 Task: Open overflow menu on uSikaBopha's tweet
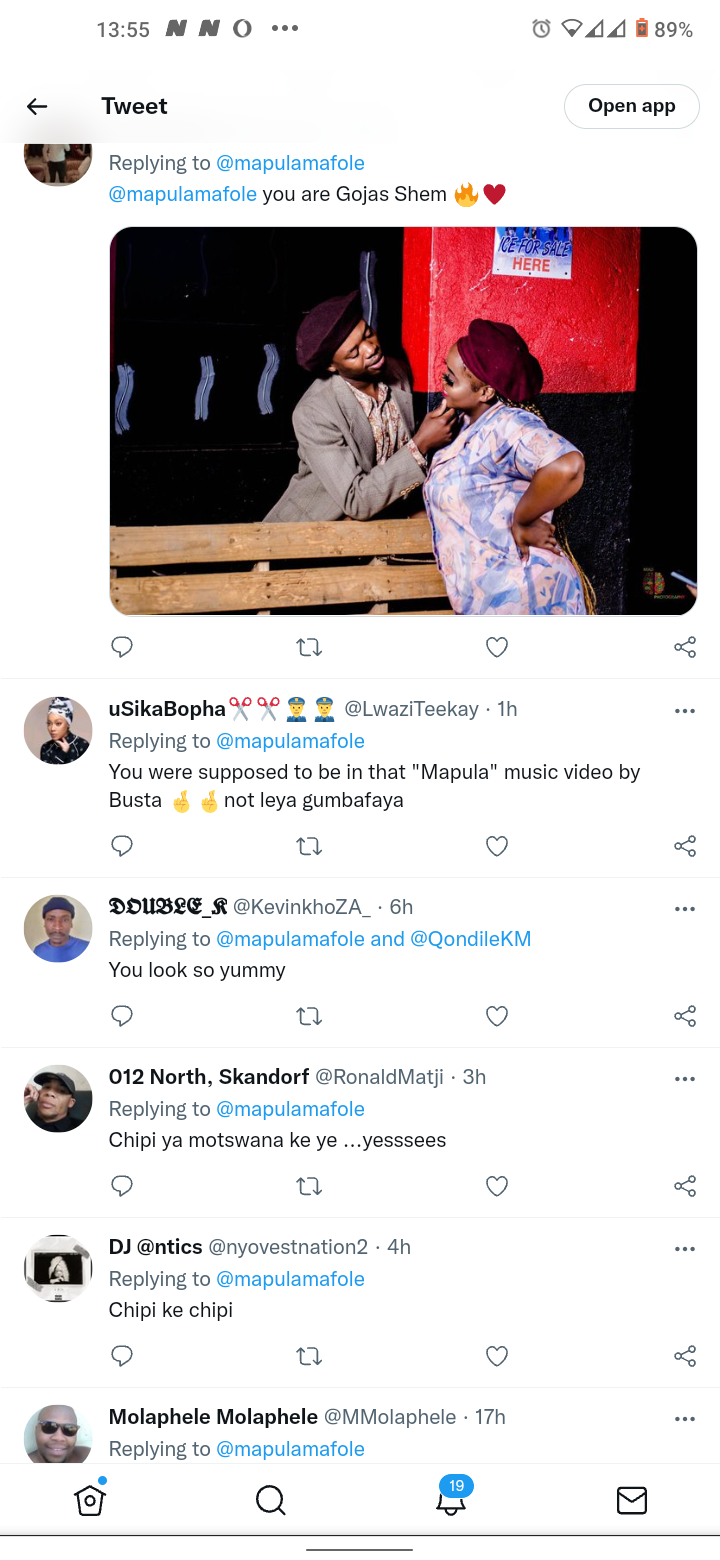[685, 711]
